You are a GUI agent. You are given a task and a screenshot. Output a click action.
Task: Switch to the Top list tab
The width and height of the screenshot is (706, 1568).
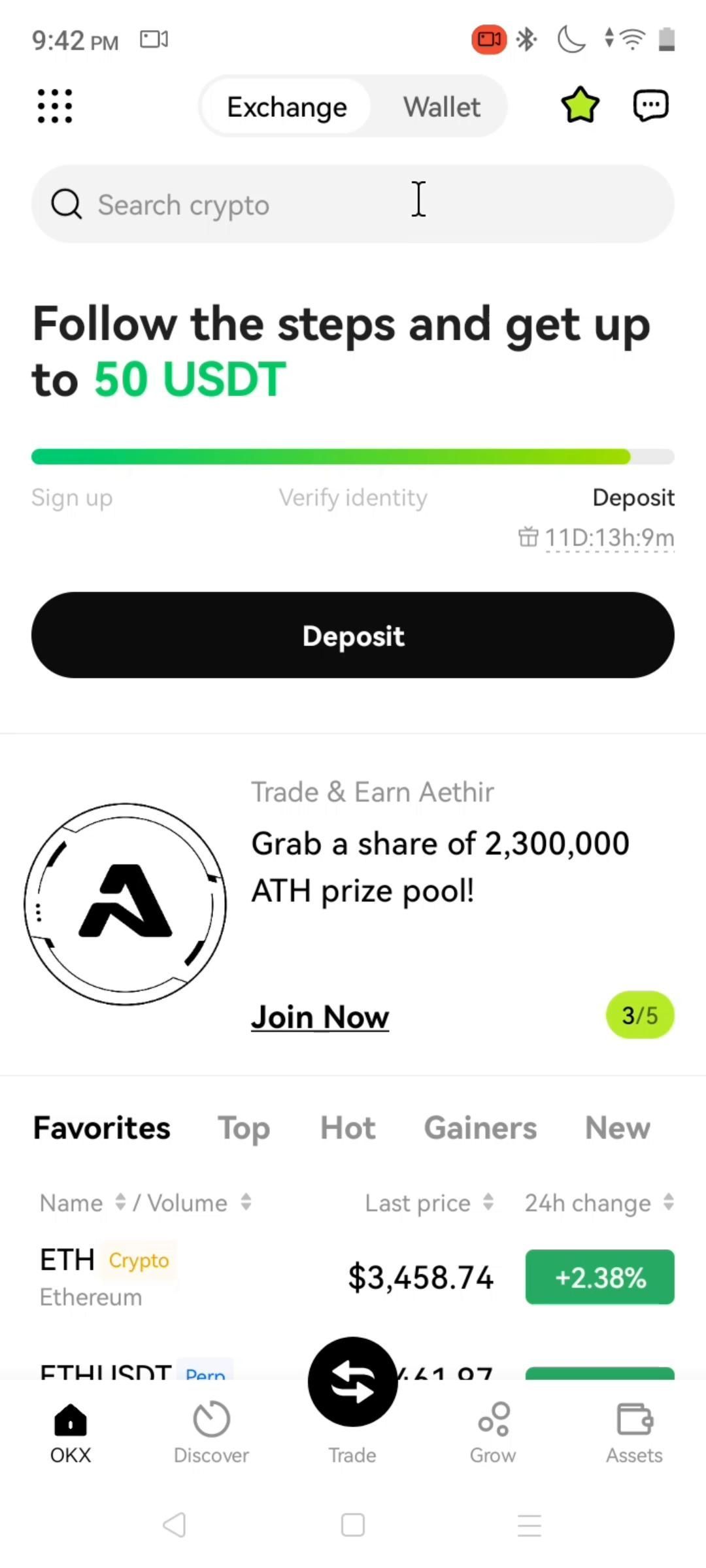(x=243, y=1128)
